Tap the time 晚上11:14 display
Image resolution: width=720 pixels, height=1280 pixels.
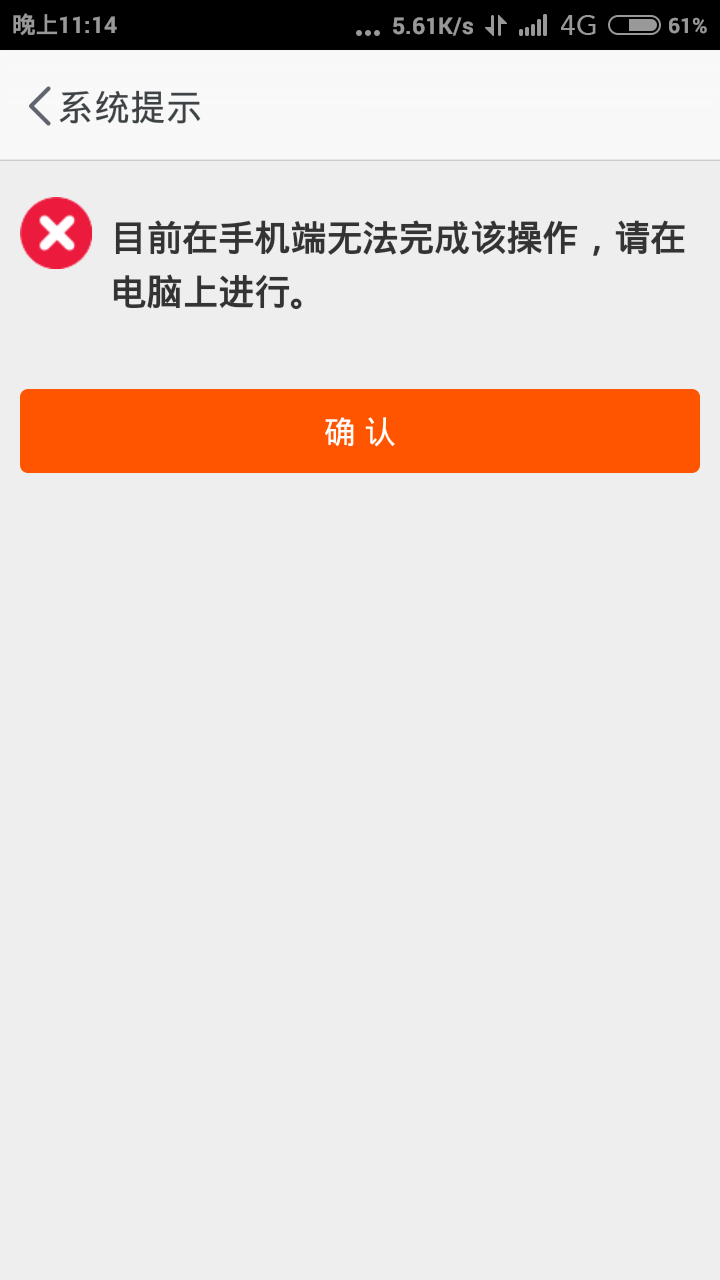tap(65, 24)
